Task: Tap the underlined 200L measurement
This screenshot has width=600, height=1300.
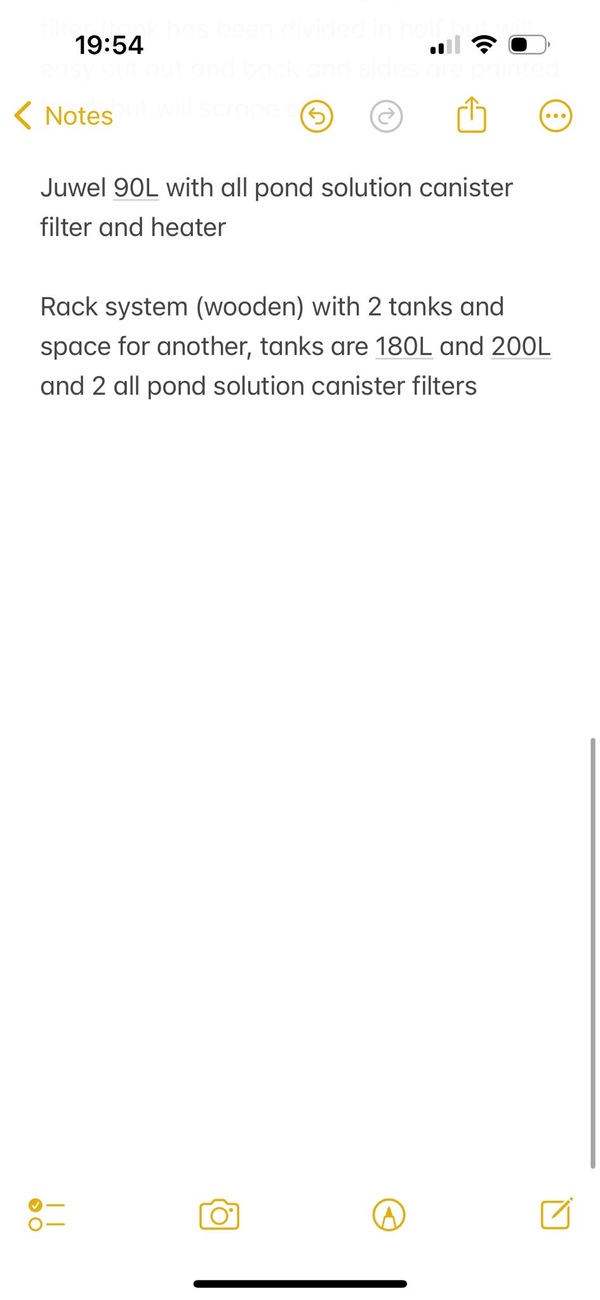Action: pyautogui.click(x=521, y=347)
